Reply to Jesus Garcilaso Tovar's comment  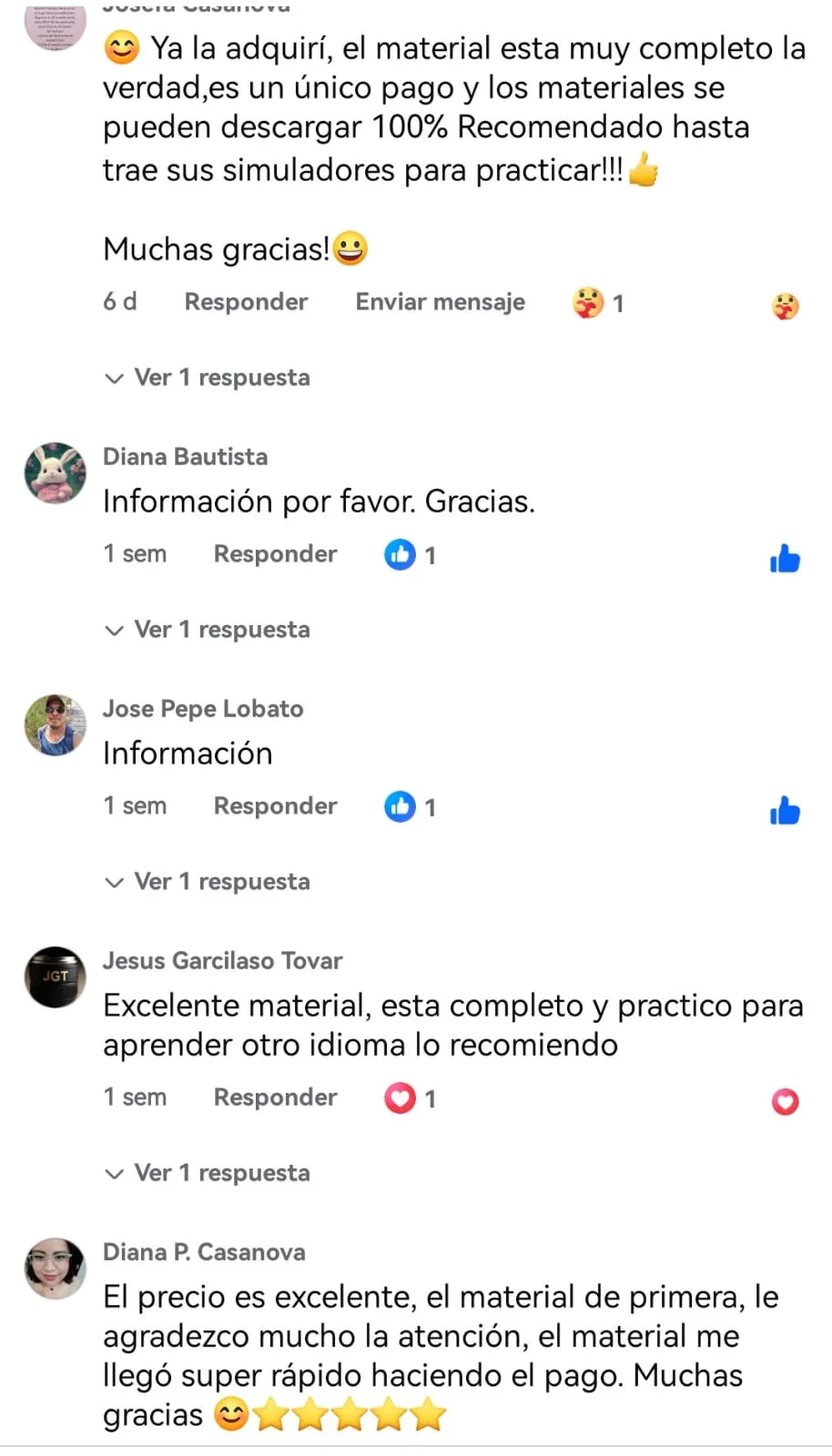pyautogui.click(x=275, y=1097)
